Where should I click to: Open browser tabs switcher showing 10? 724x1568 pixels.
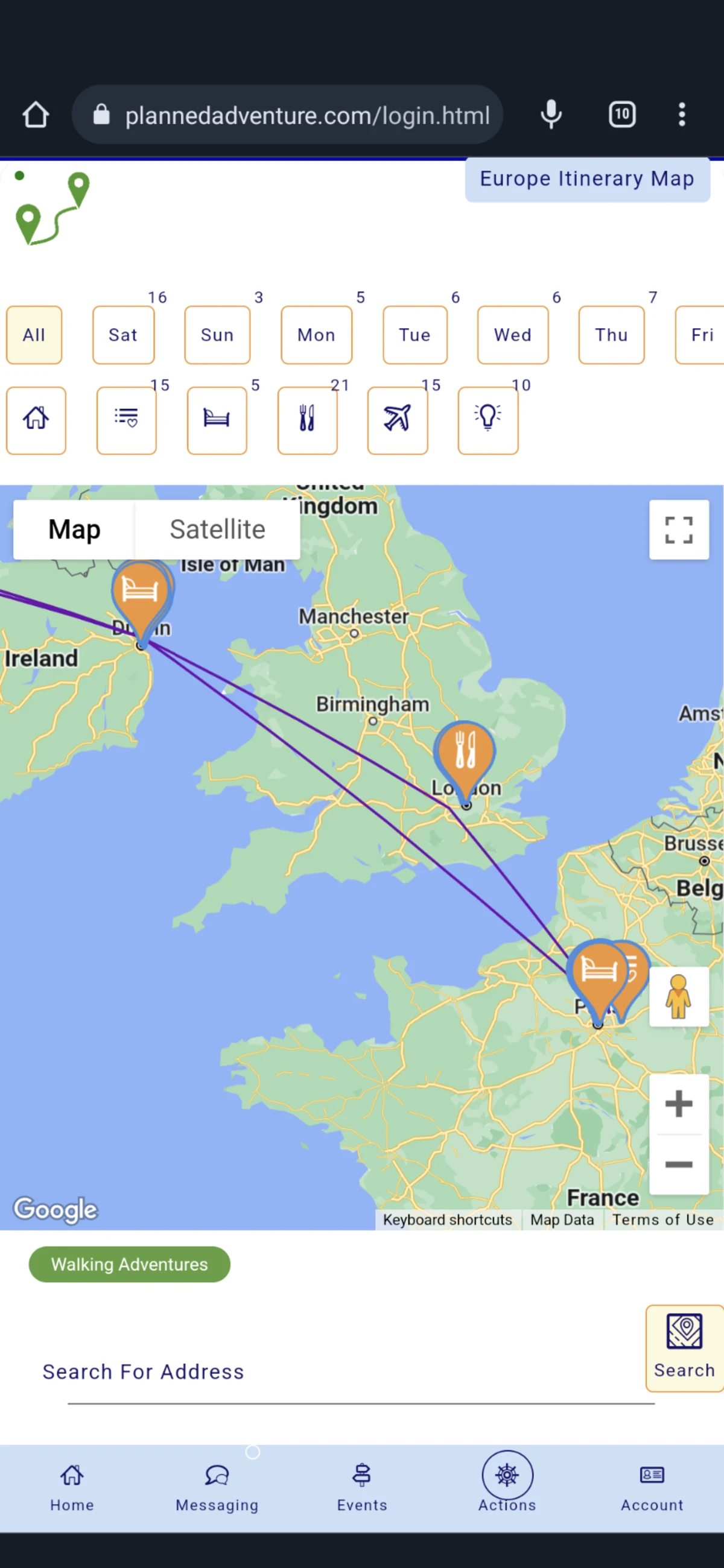tap(621, 115)
